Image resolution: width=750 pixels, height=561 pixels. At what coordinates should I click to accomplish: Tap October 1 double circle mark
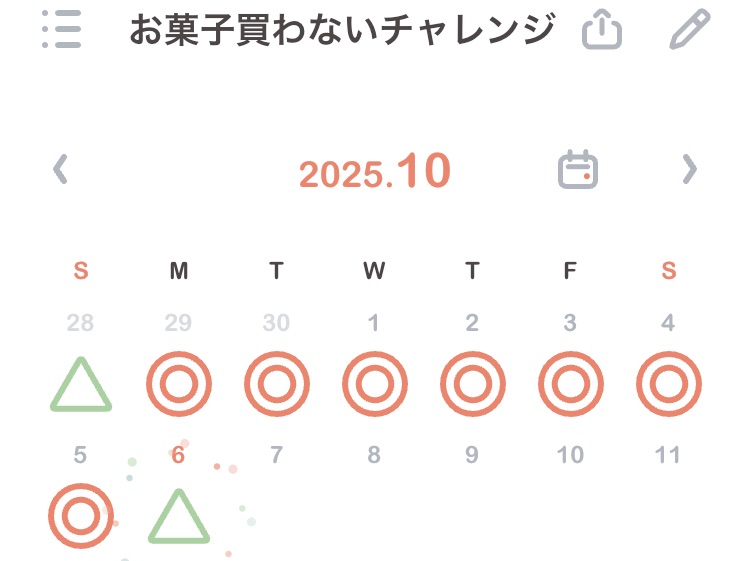[x=375, y=385]
